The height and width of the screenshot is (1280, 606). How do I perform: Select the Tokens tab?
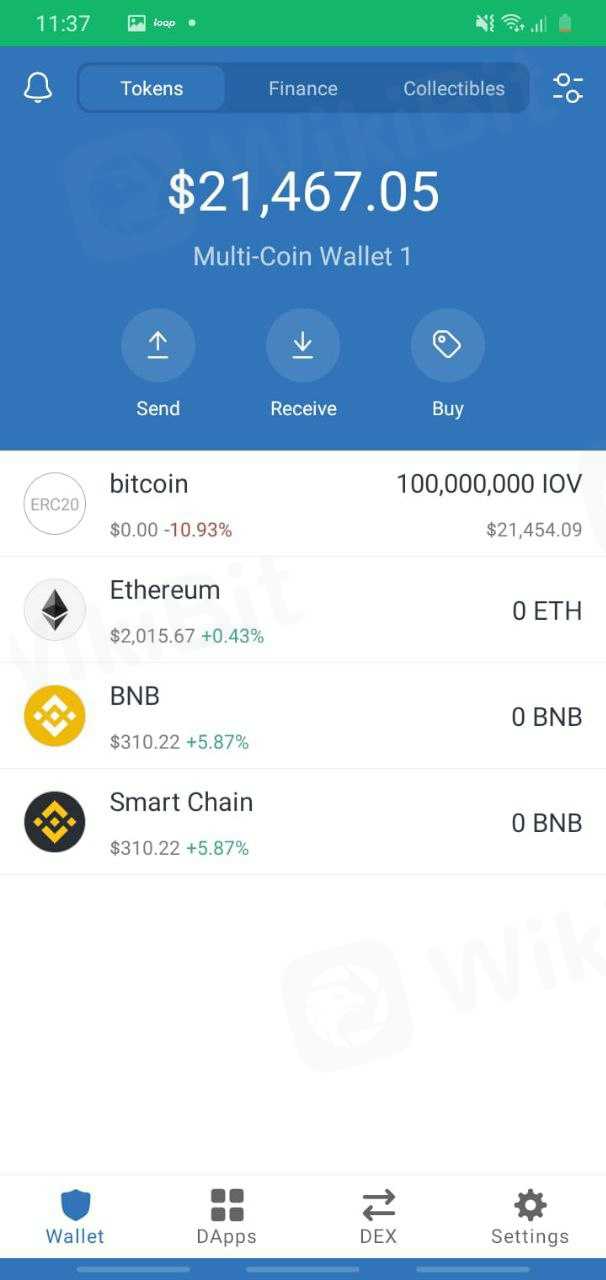(152, 88)
